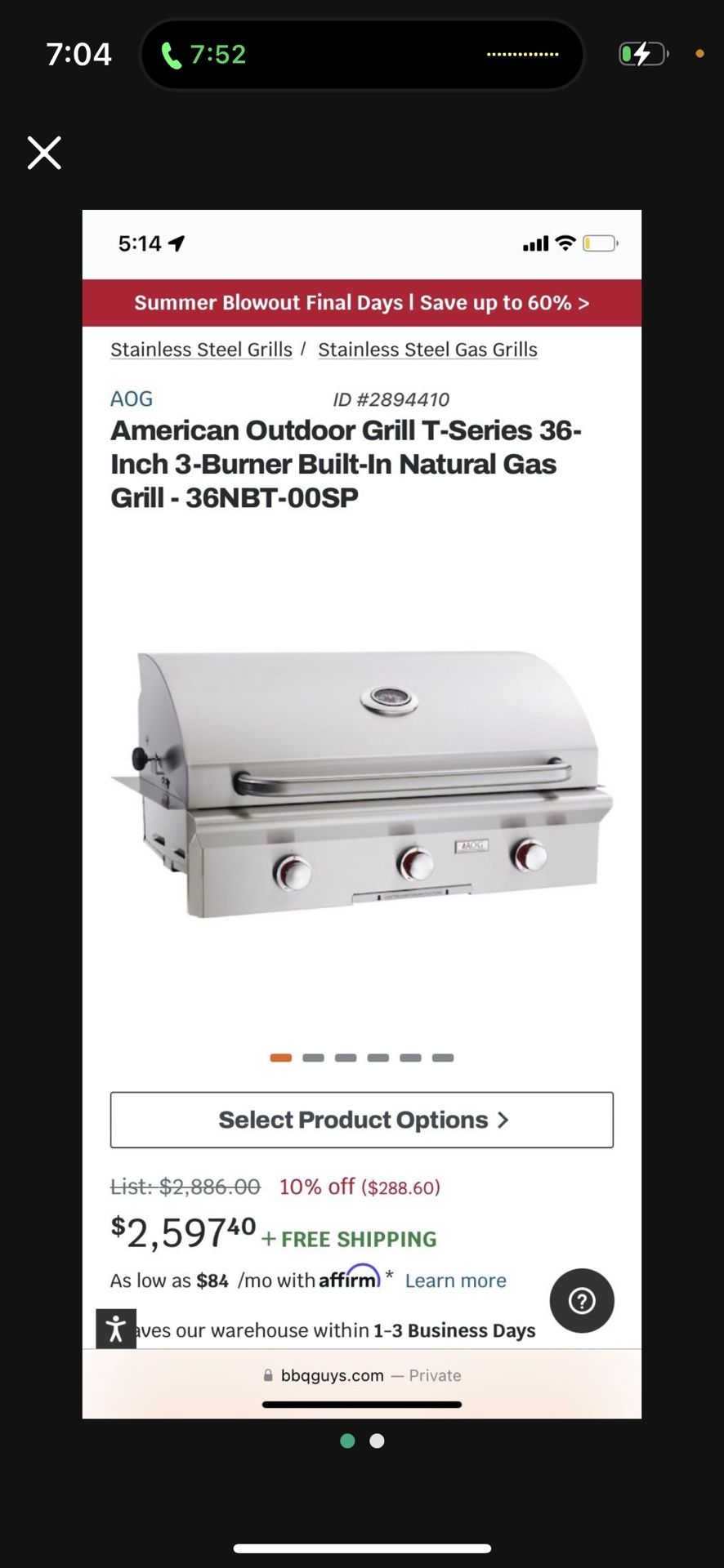724x1568 pixels.
Task: Tap the cellular signal bars icon
Action: pyautogui.click(x=534, y=243)
